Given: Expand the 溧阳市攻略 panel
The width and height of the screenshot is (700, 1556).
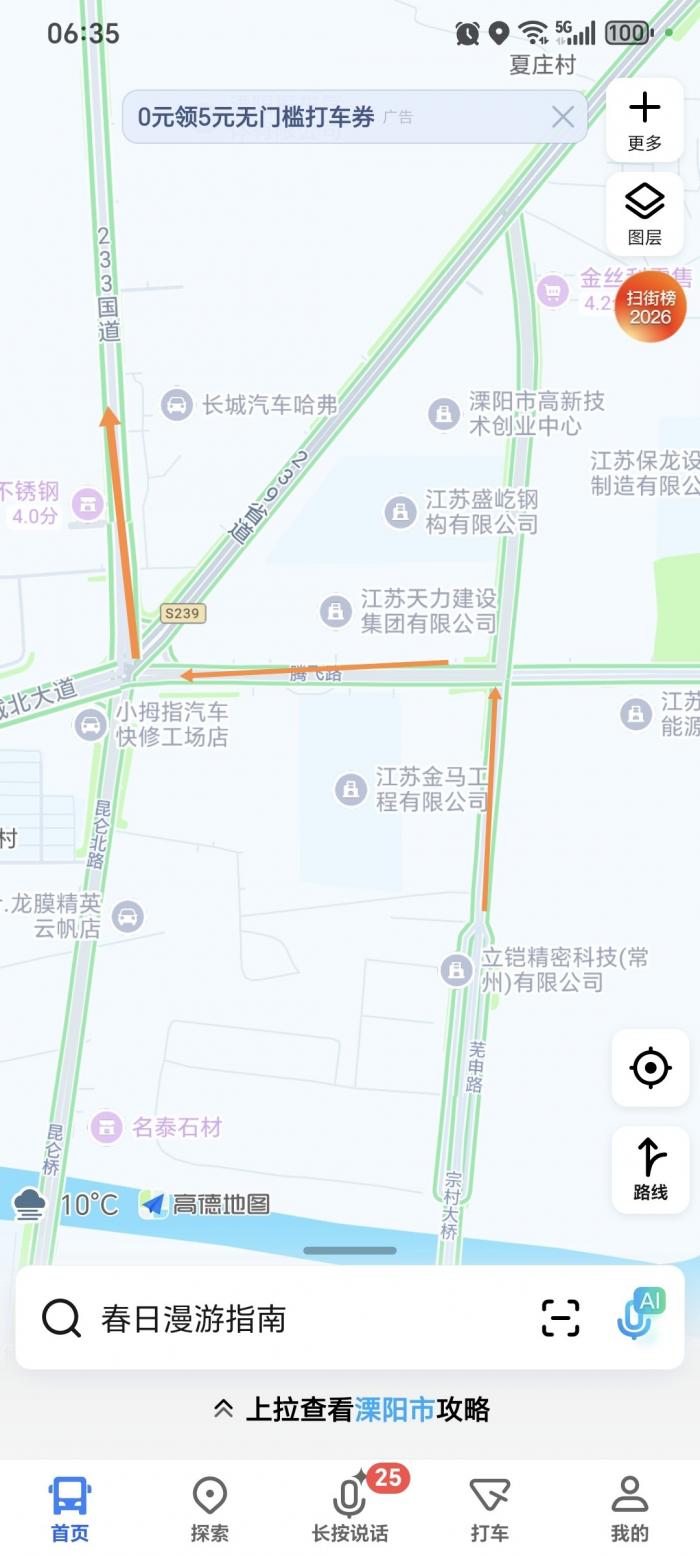Looking at the screenshot, I should pyautogui.click(x=350, y=1409).
